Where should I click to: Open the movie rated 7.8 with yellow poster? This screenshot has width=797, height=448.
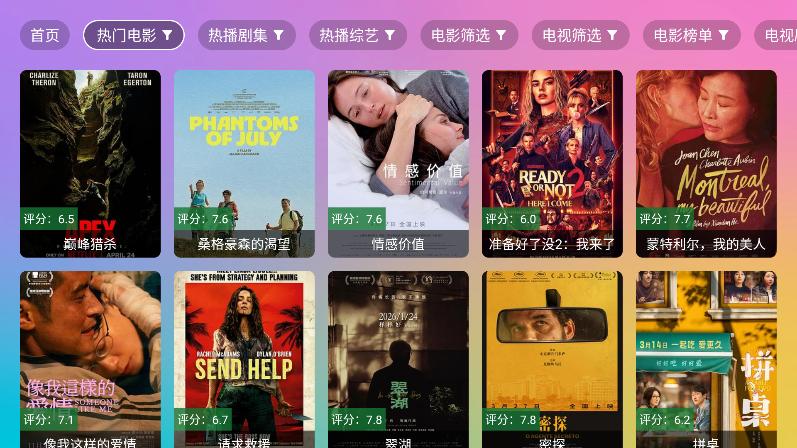552,360
